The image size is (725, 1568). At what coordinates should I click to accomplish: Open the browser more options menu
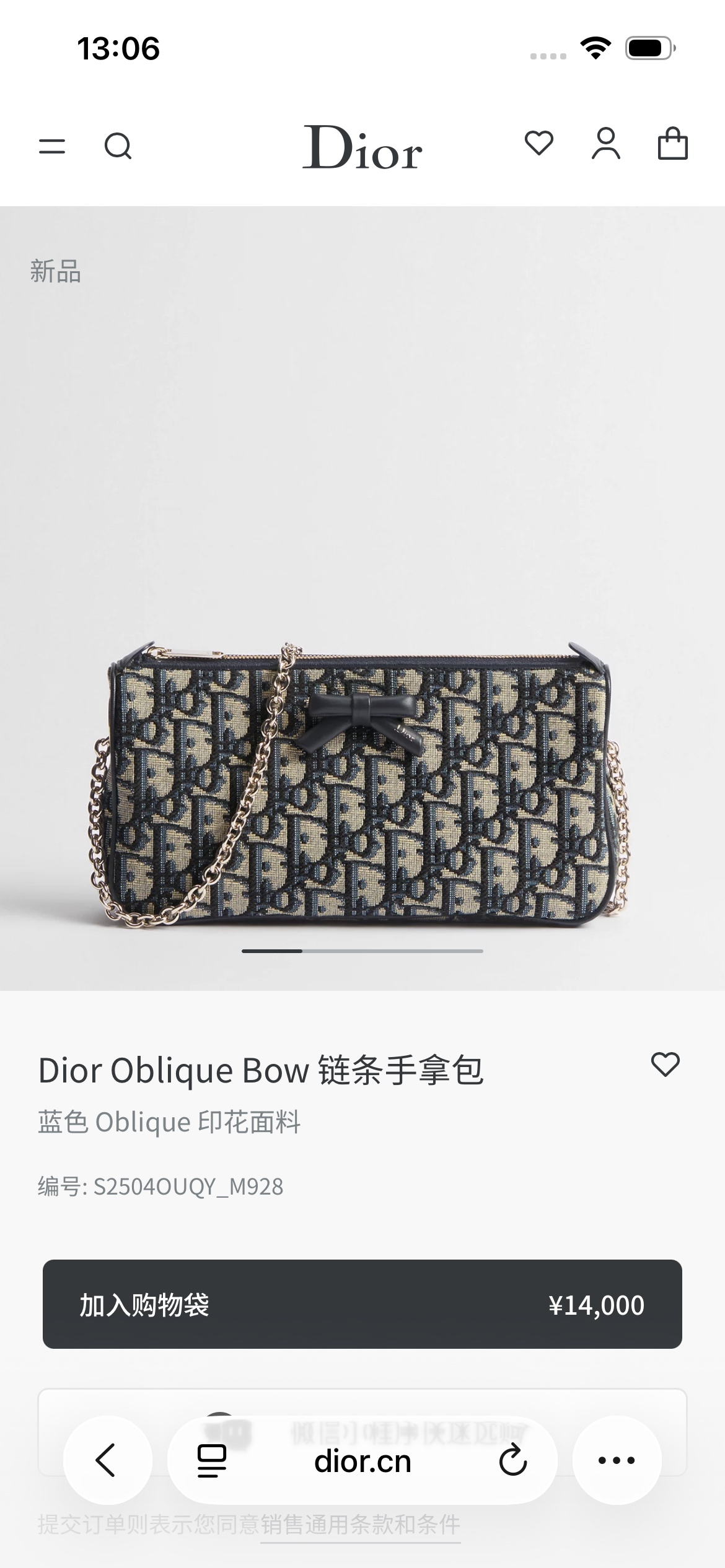coord(617,1460)
